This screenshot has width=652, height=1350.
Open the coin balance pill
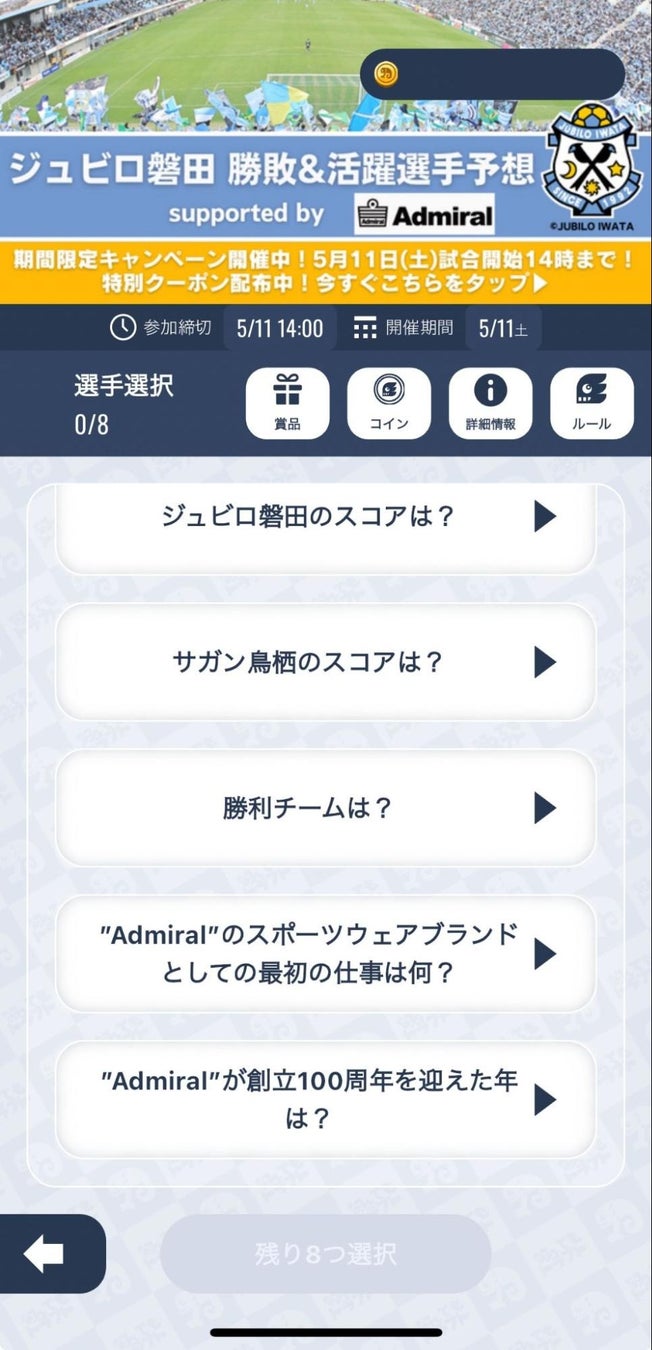point(492,74)
